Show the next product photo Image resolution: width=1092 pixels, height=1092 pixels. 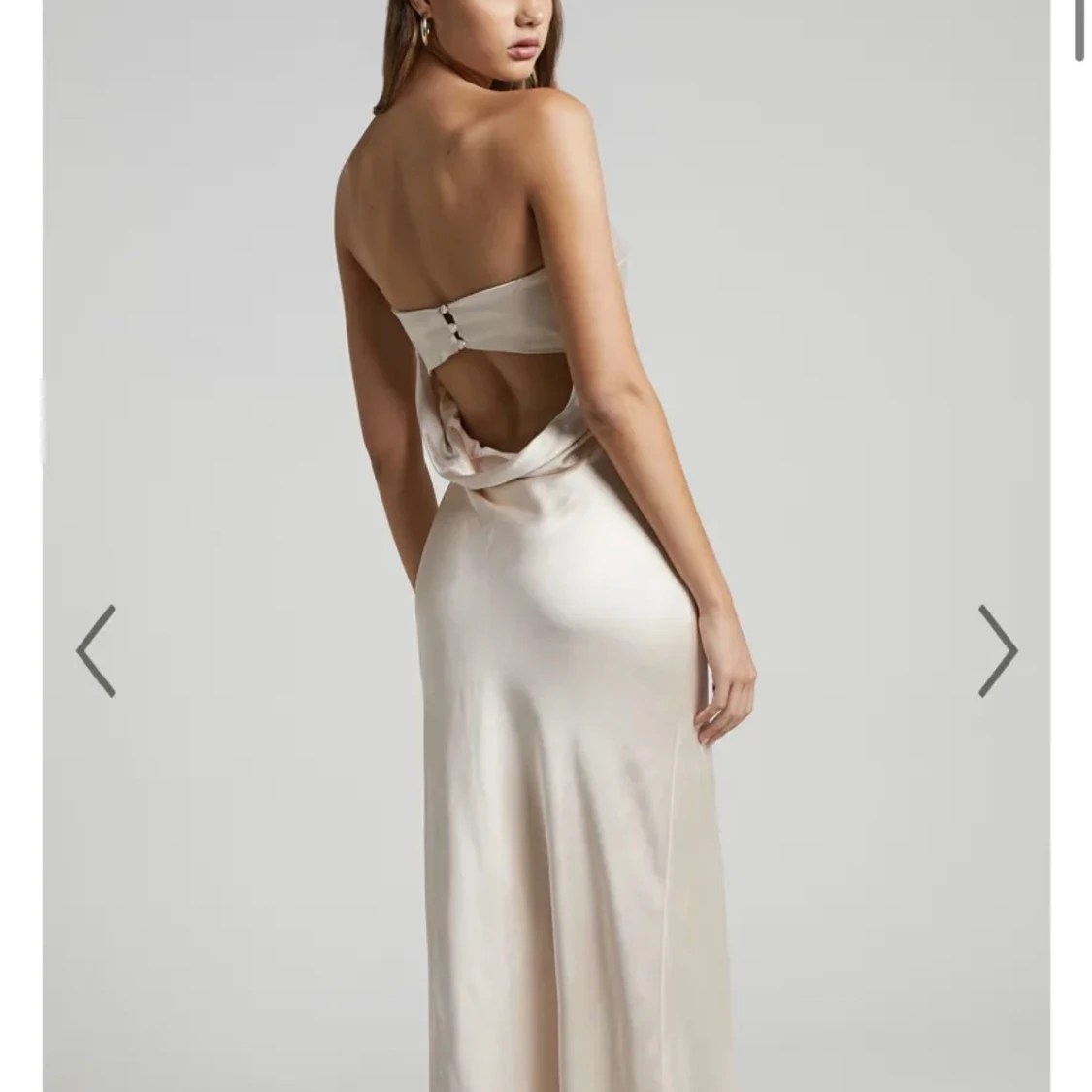(x=997, y=650)
